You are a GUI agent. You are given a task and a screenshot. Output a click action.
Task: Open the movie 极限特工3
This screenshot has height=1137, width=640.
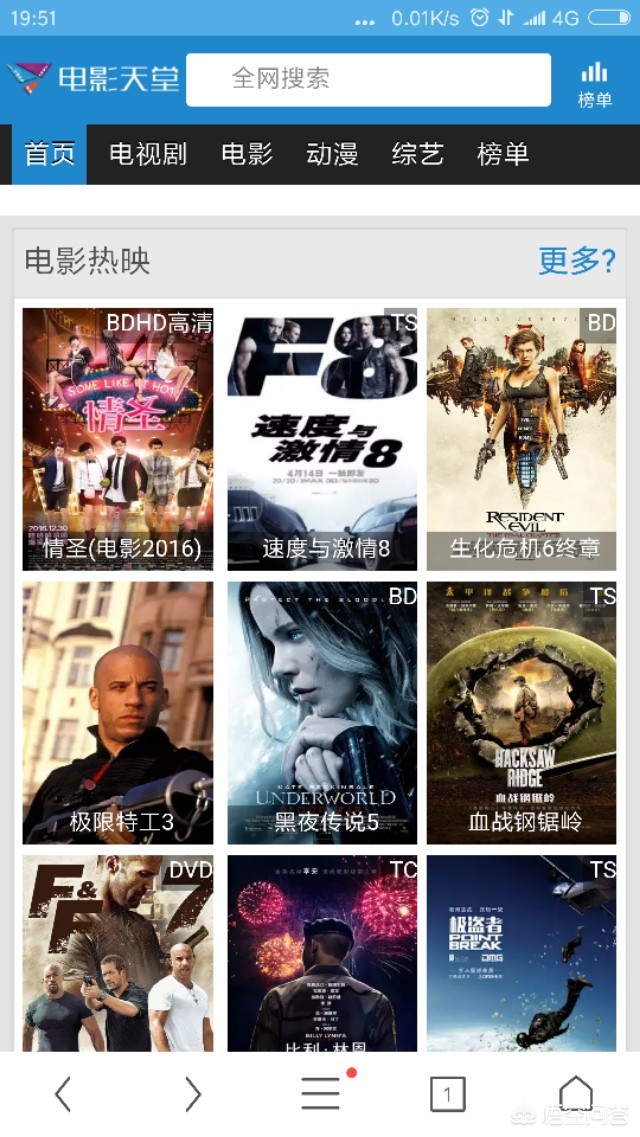118,713
